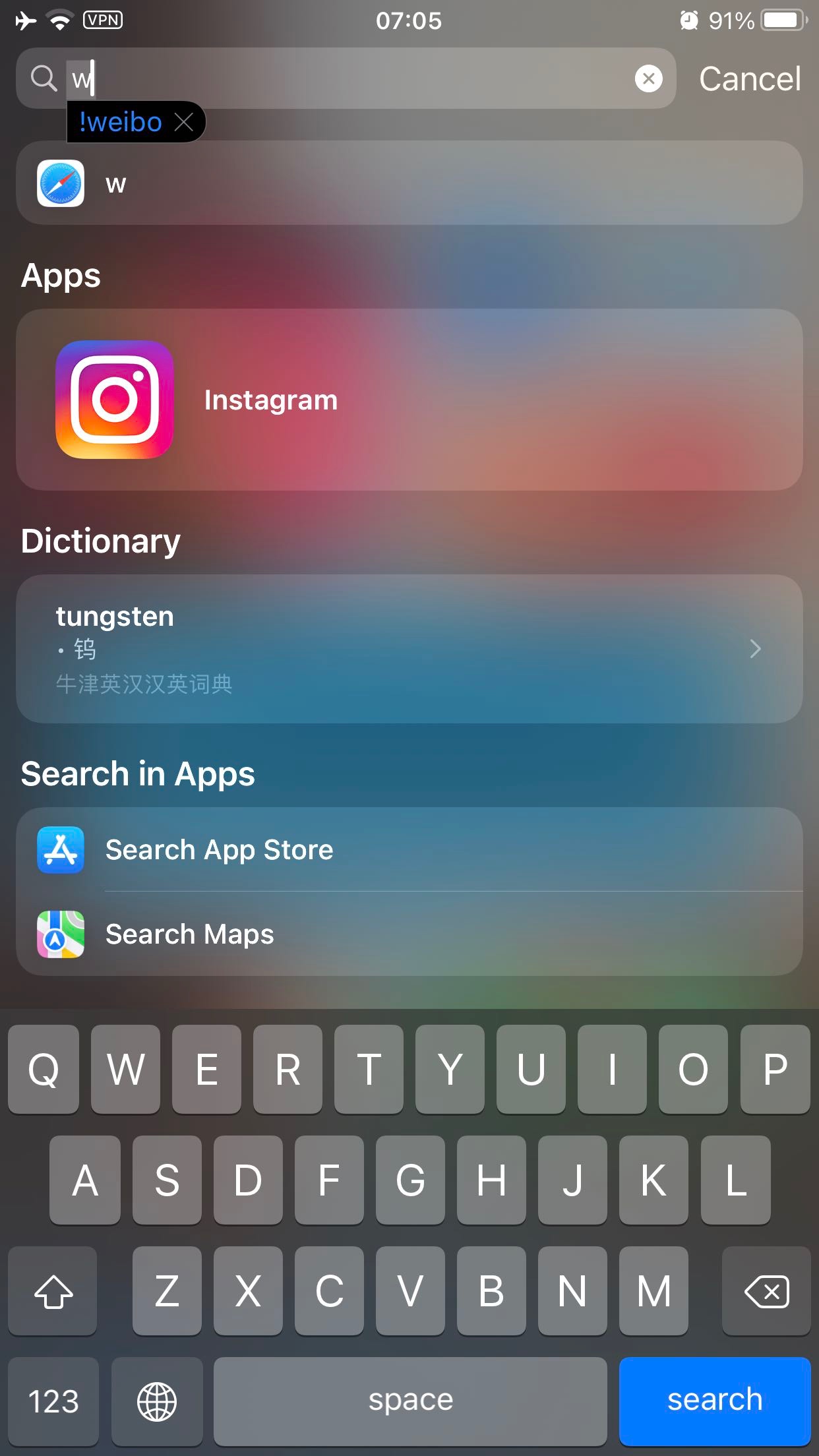Clear the search field text

point(649,78)
